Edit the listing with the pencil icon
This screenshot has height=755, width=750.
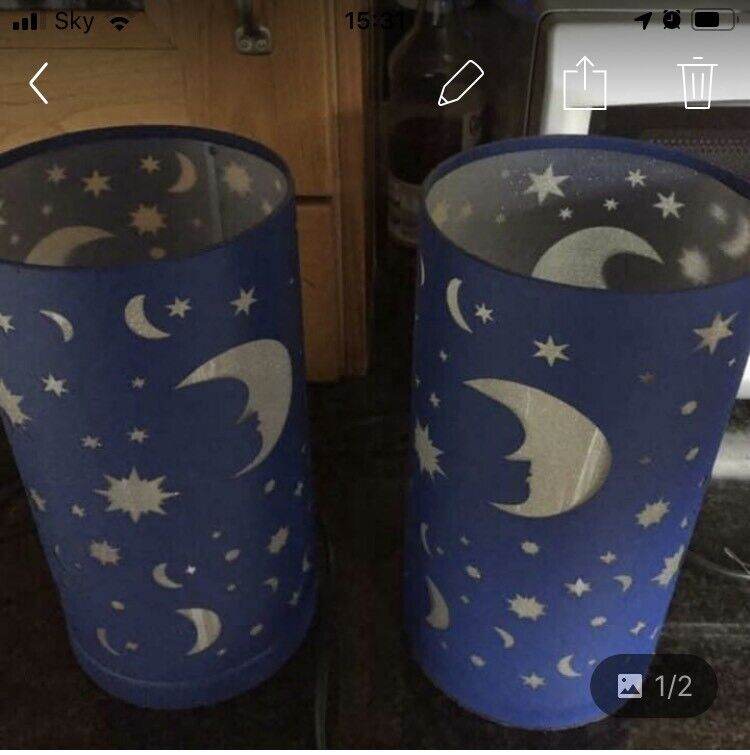[461, 83]
